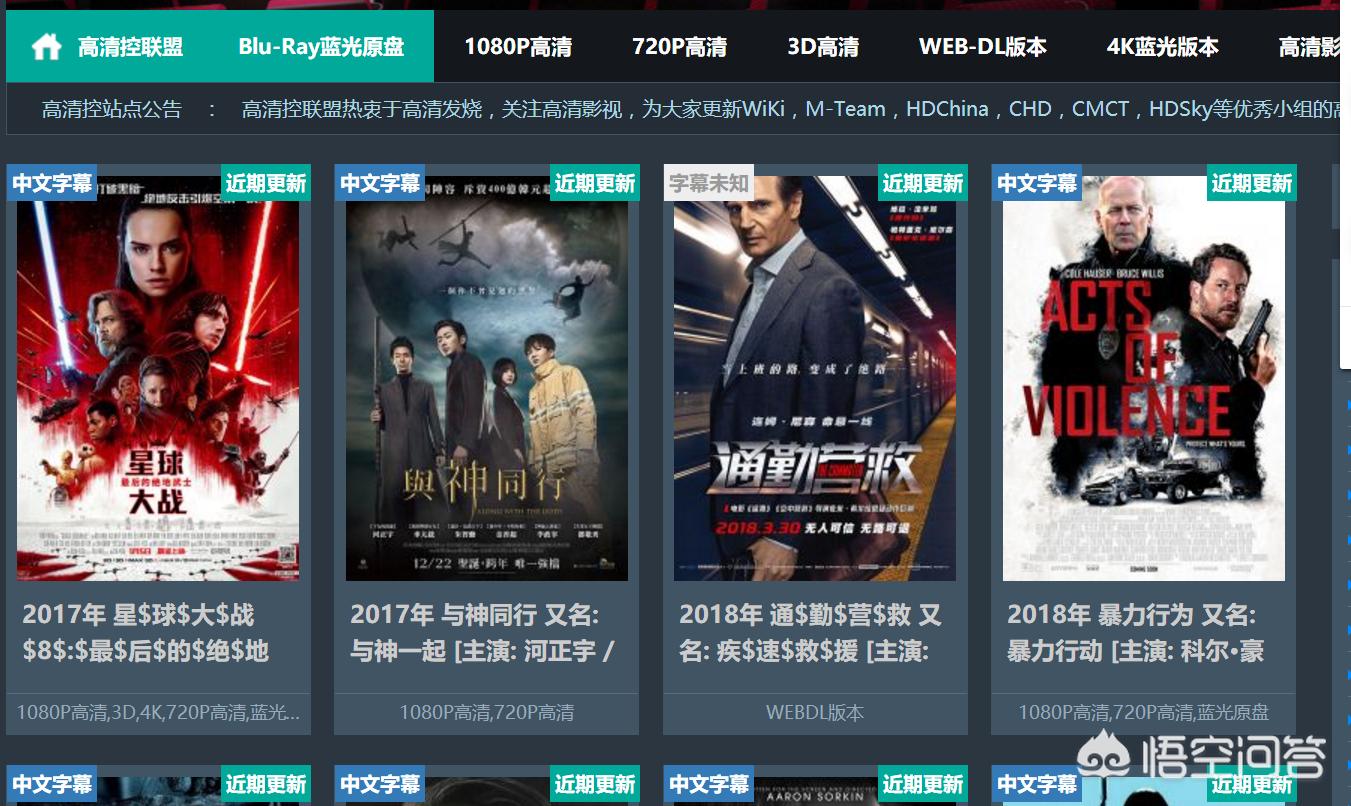Open 2017年 星球大战 title link
This screenshot has height=806, width=1351.
[x=146, y=633]
